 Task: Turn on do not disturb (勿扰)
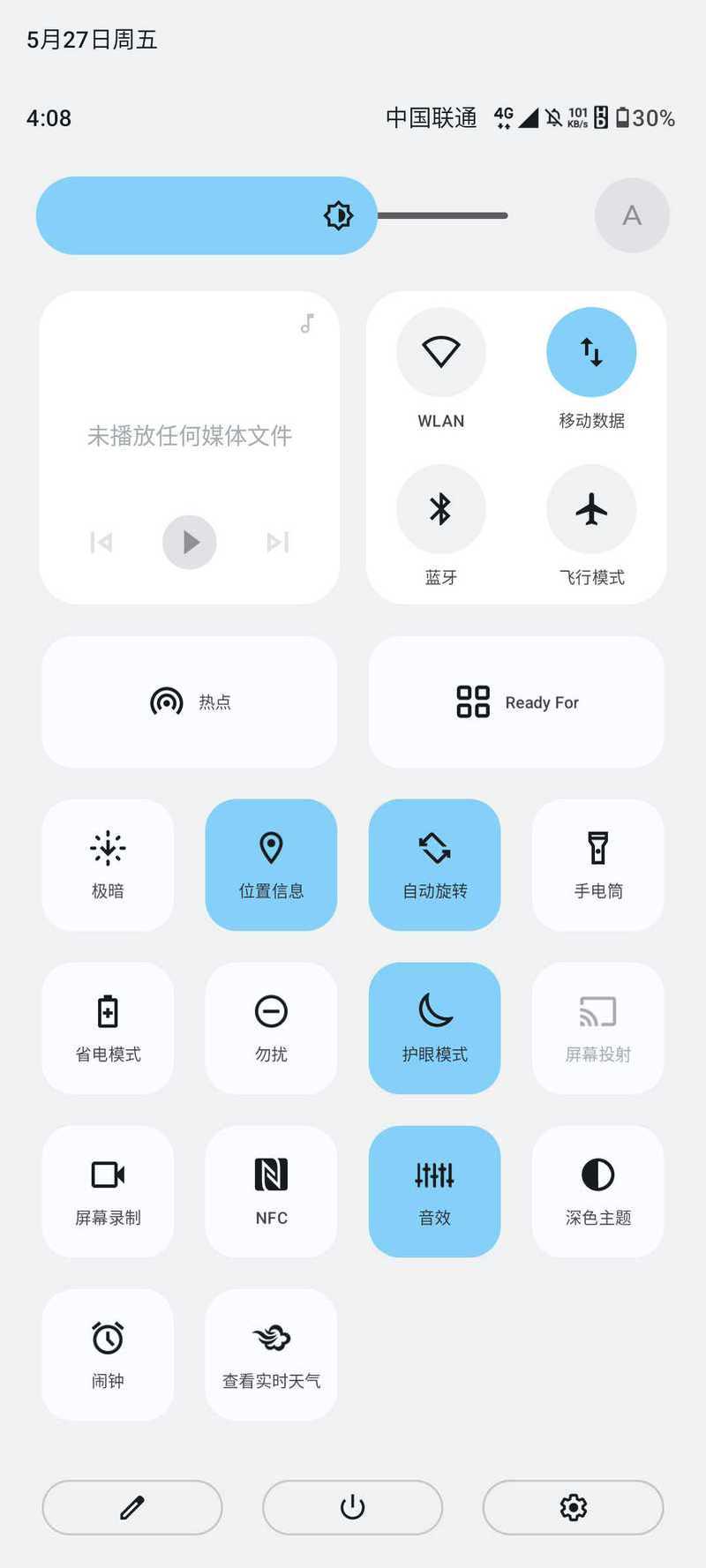pyautogui.click(x=271, y=1028)
